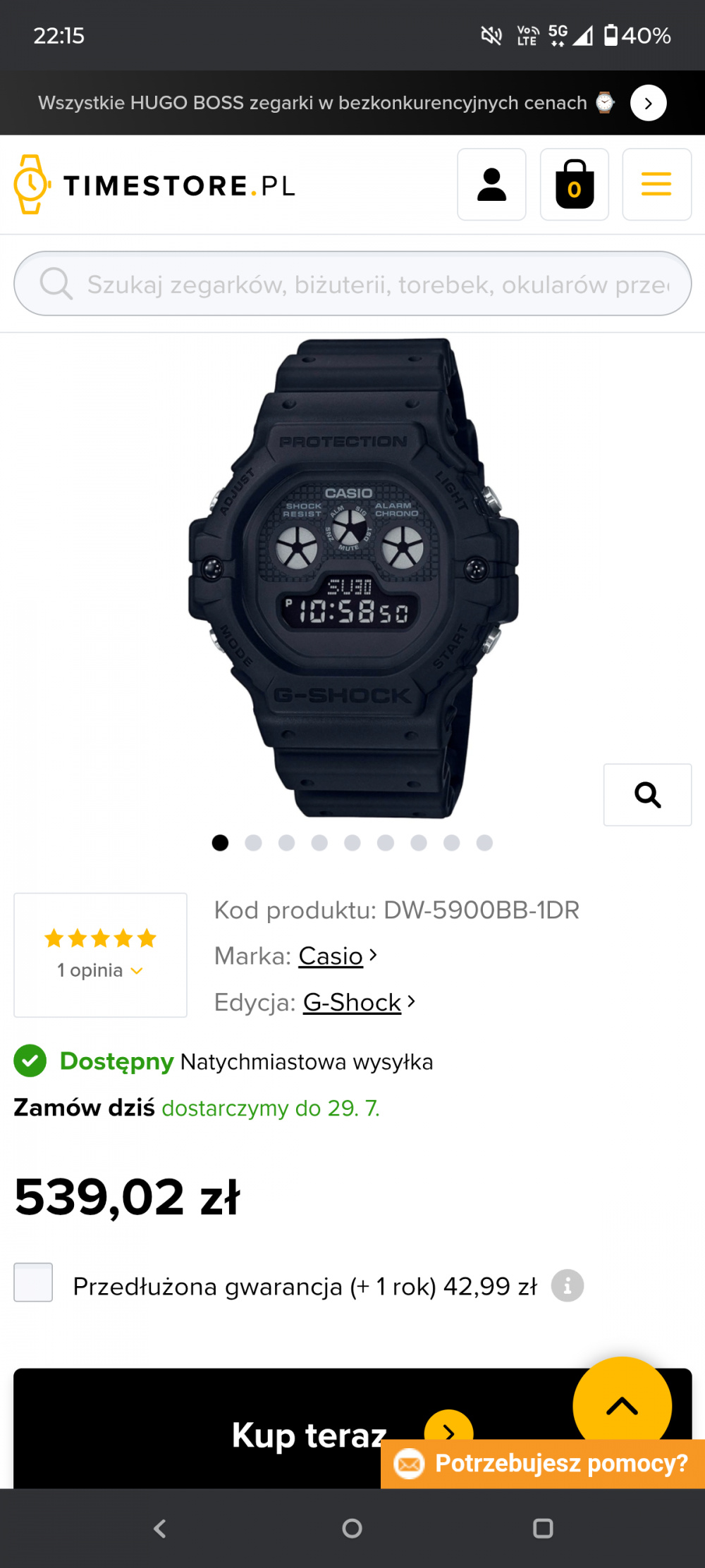
Task: Jump back to top with arrow button
Action: click(x=622, y=1405)
